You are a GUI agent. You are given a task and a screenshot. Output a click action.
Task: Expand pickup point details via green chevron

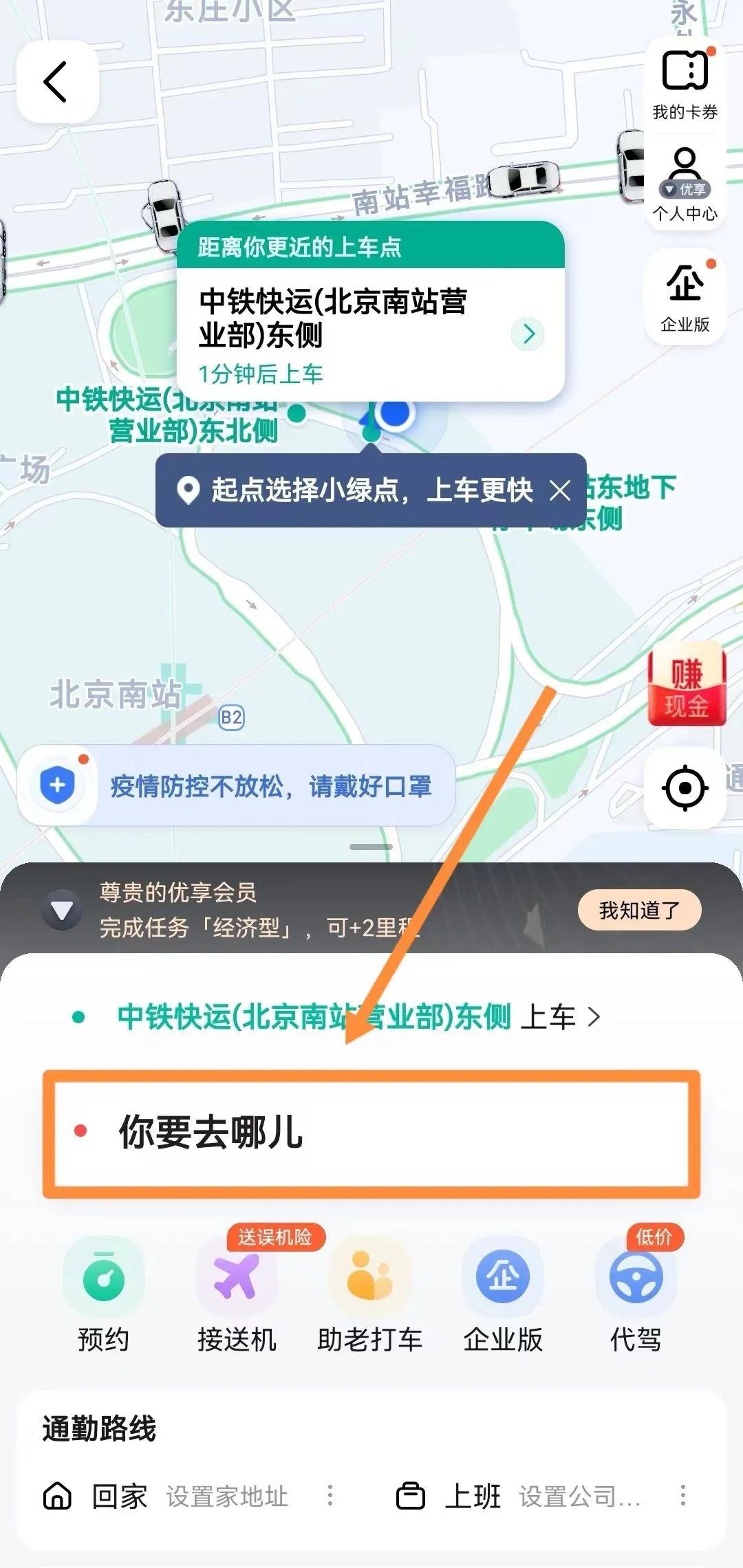point(528,332)
